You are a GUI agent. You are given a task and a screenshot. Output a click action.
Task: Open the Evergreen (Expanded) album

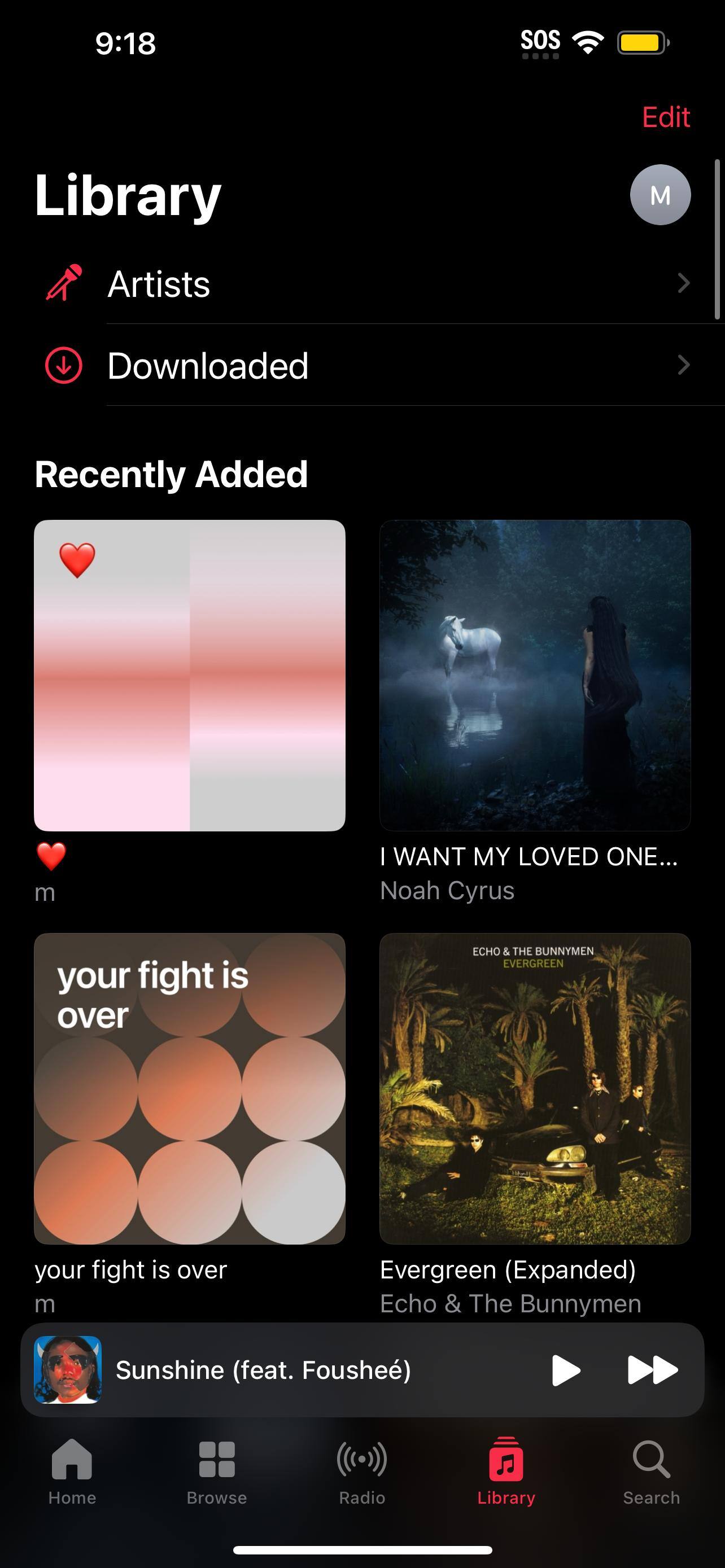pos(535,1088)
